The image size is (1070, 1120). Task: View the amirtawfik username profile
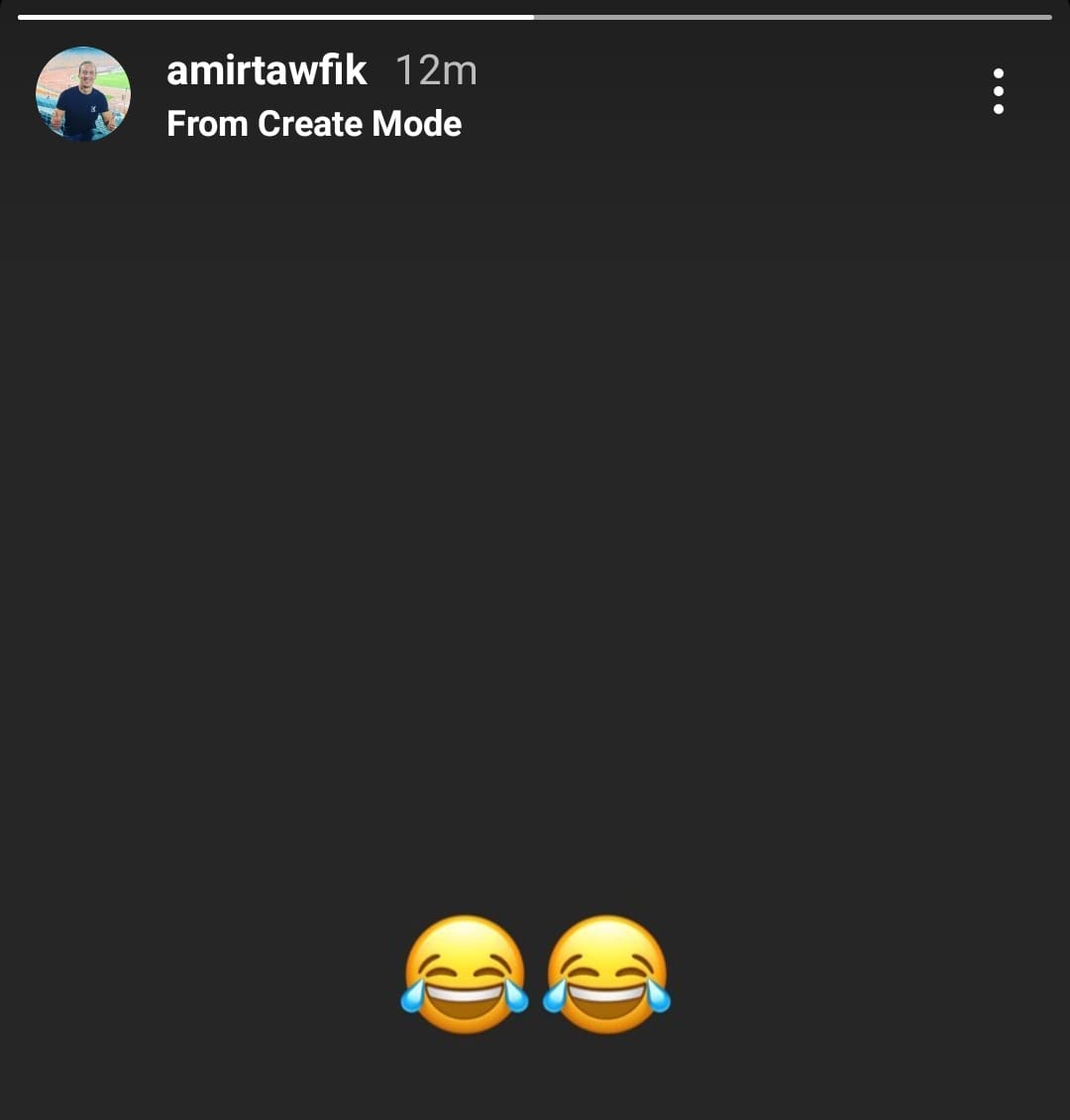[x=267, y=70]
